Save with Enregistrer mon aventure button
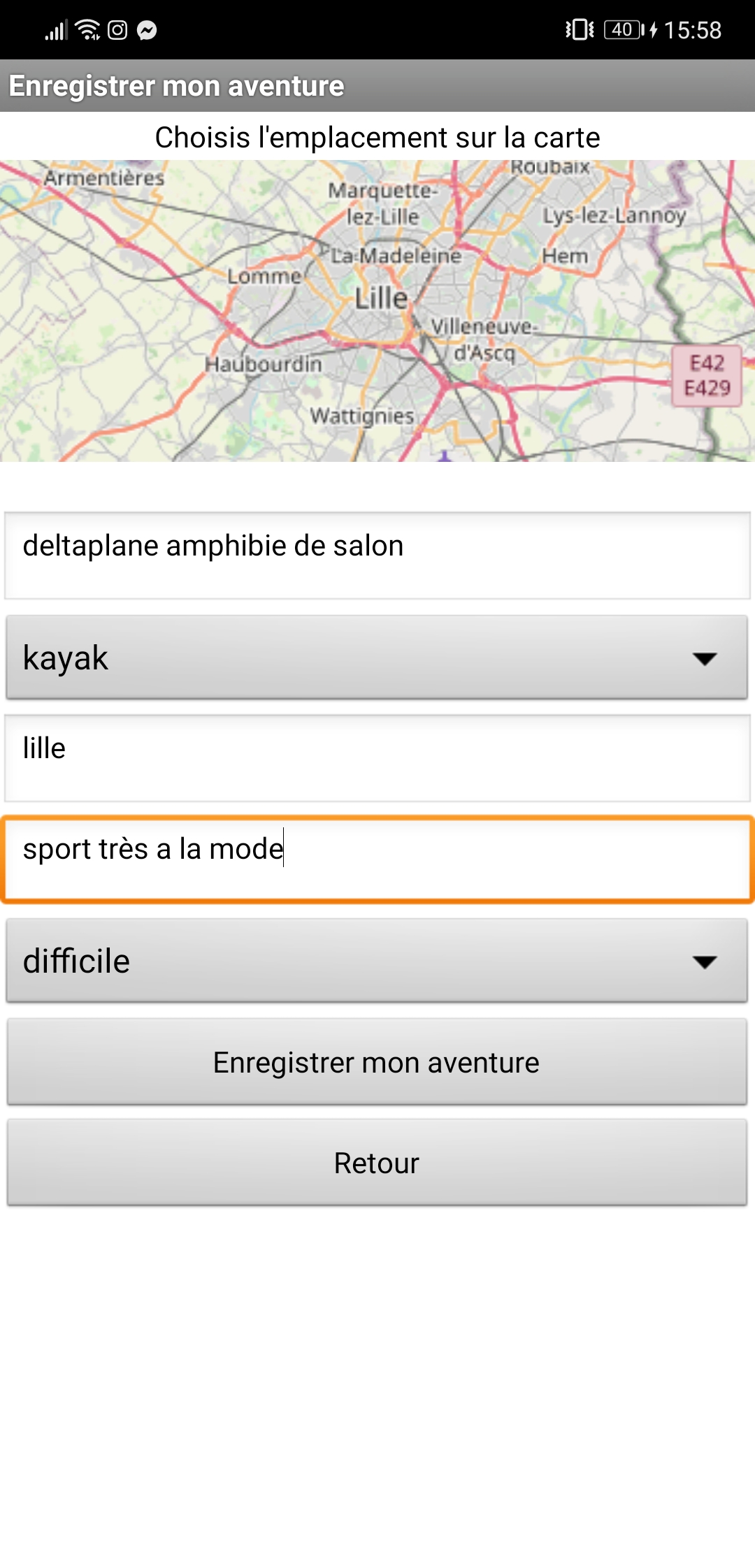 pos(377,1062)
